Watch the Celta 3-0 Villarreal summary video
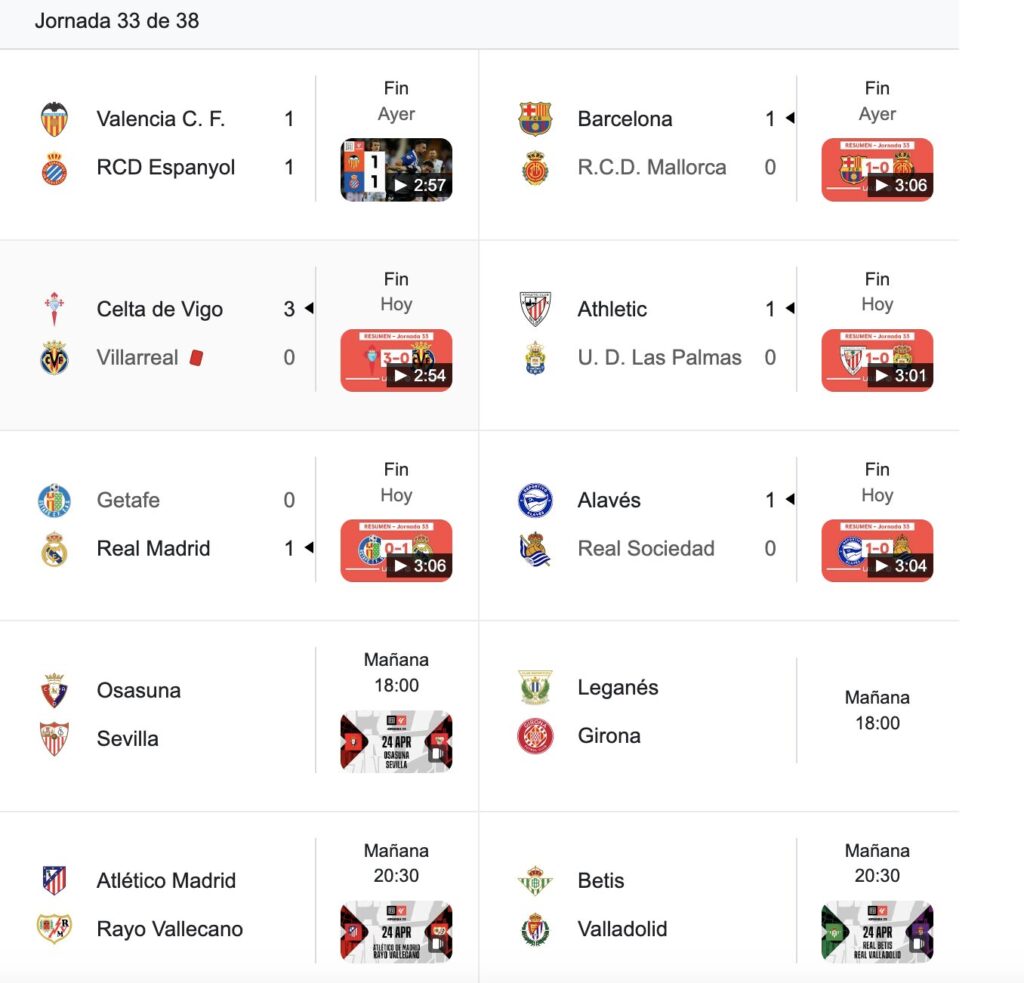Image resolution: width=1024 pixels, height=983 pixels. (x=396, y=360)
